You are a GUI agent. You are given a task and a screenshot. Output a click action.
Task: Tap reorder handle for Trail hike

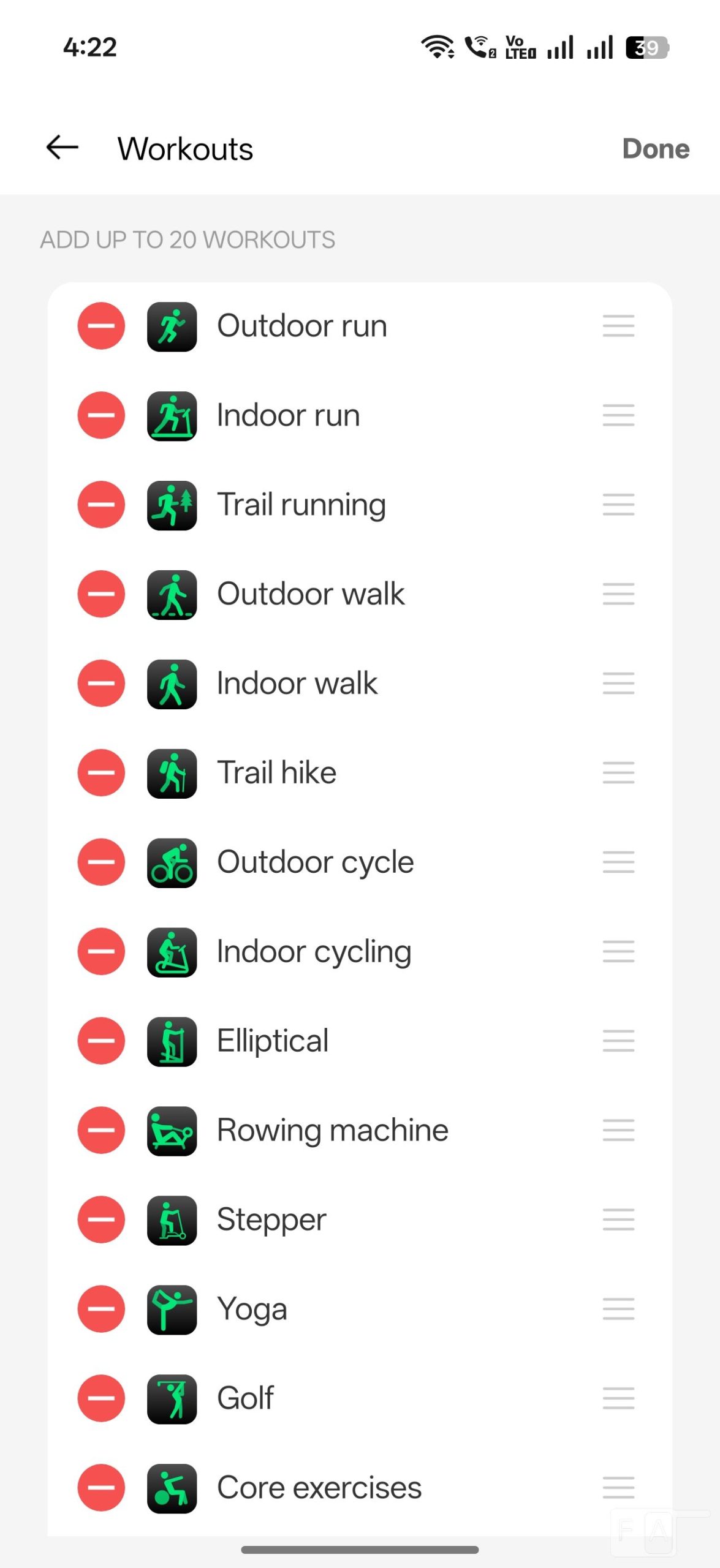[618, 773]
